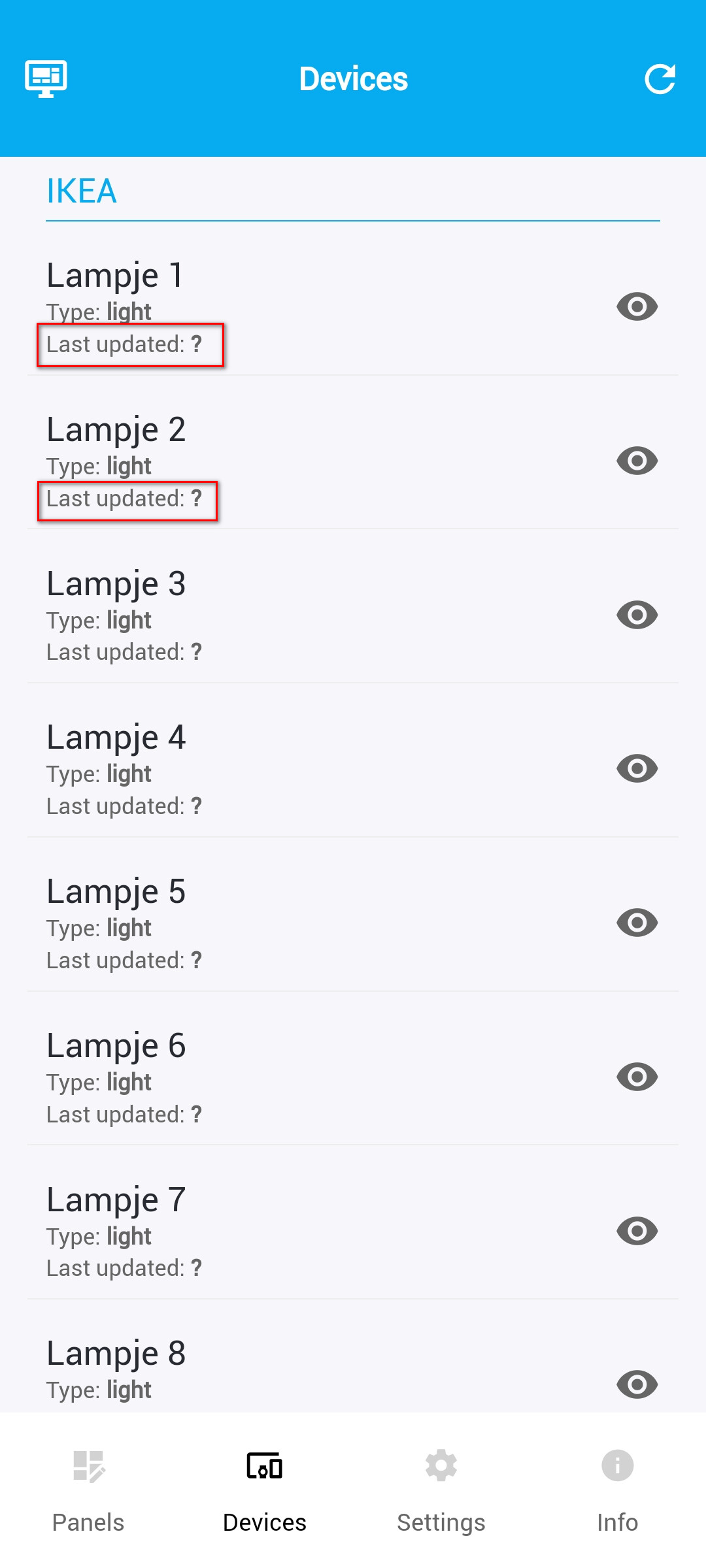The height and width of the screenshot is (1568, 706).
Task: Open the dashboard monitor icon
Action: pyautogui.click(x=46, y=78)
